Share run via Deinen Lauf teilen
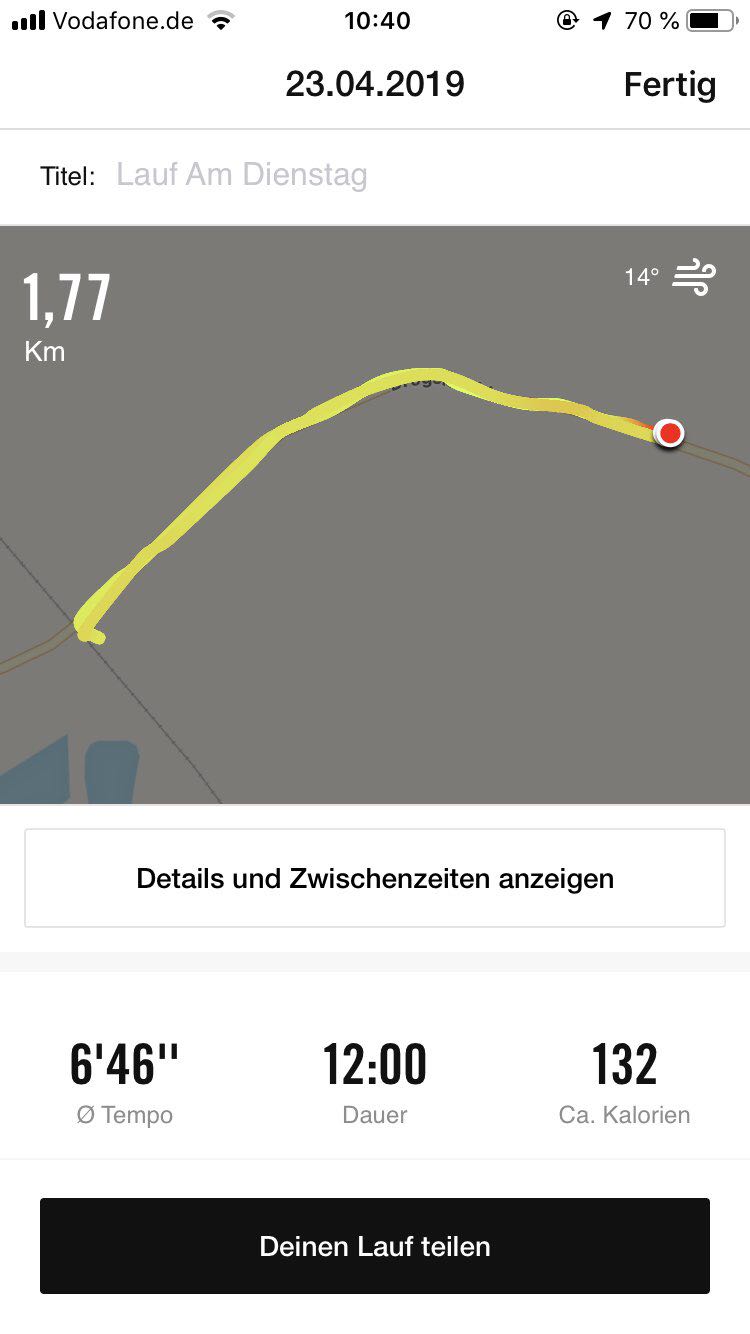The width and height of the screenshot is (750, 1334). point(375,1247)
